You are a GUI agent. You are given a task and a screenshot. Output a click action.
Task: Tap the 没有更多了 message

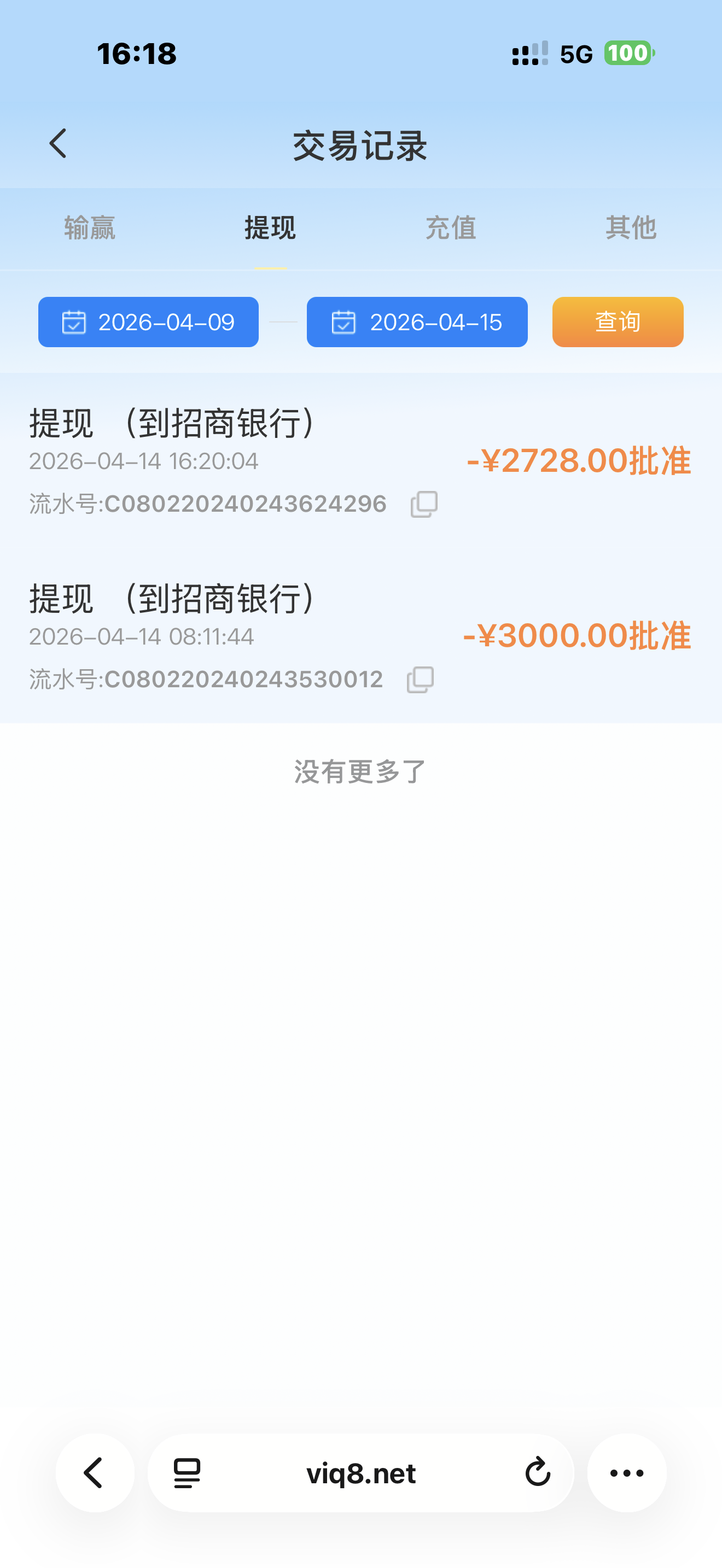pyautogui.click(x=360, y=771)
